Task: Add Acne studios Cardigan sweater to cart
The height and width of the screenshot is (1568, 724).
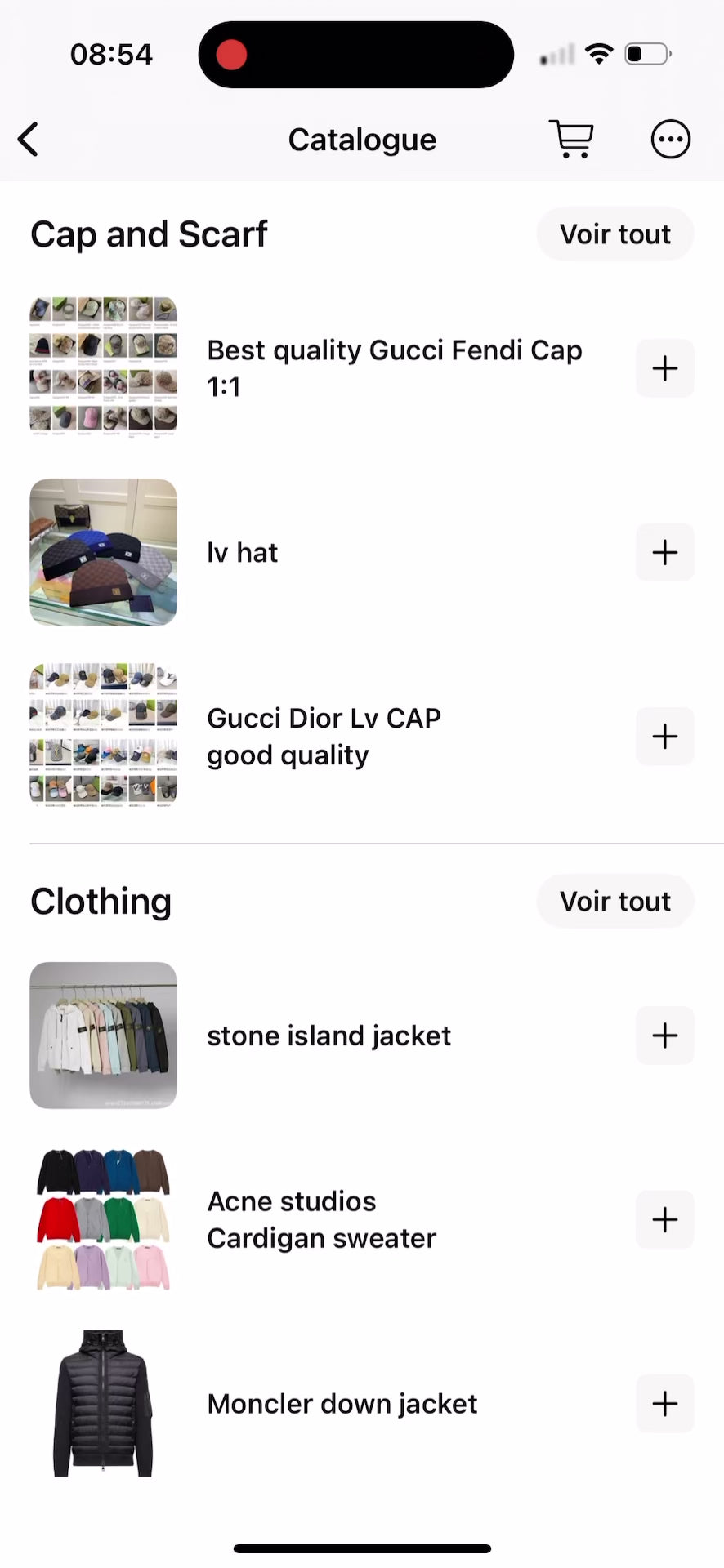Action: [664, 1220]
